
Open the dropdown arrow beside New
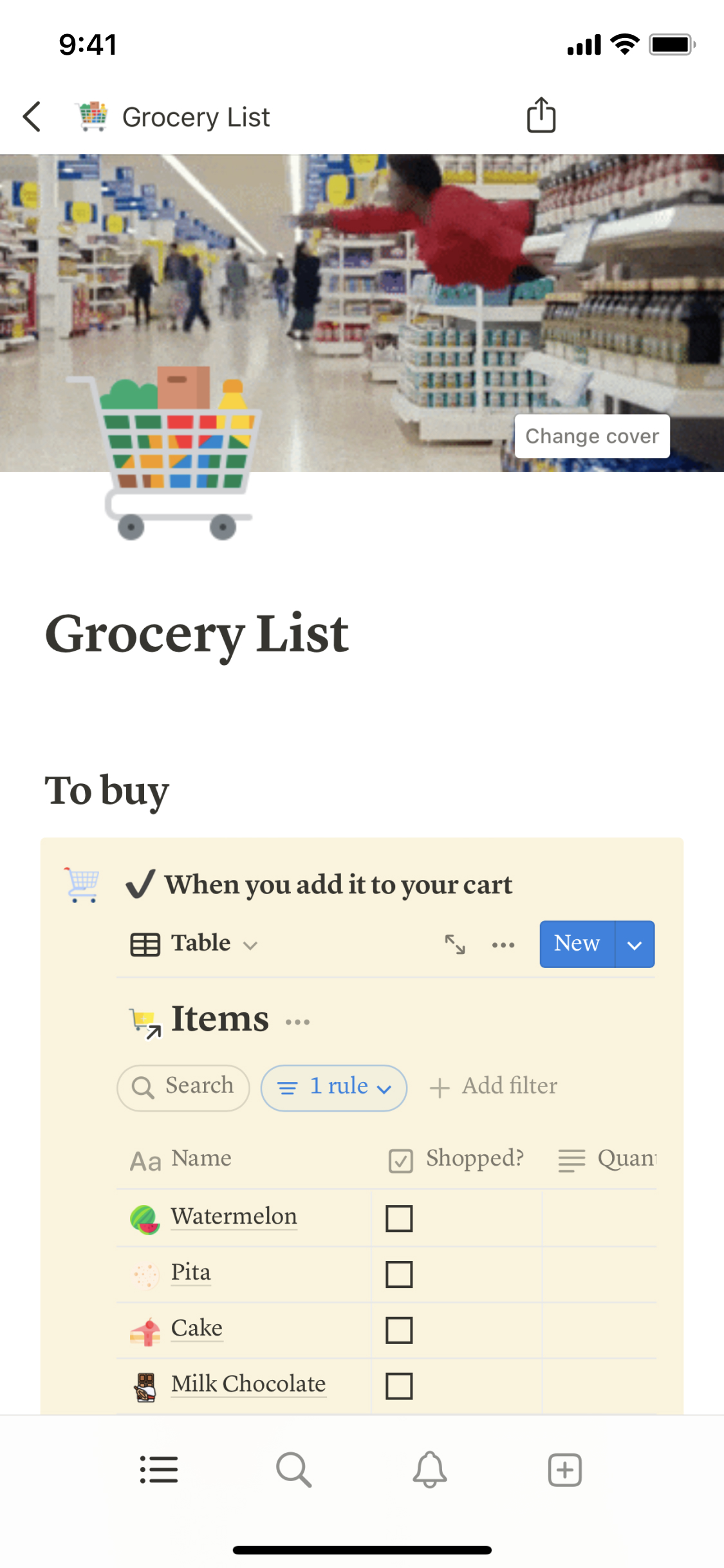[x=635, y=944]
